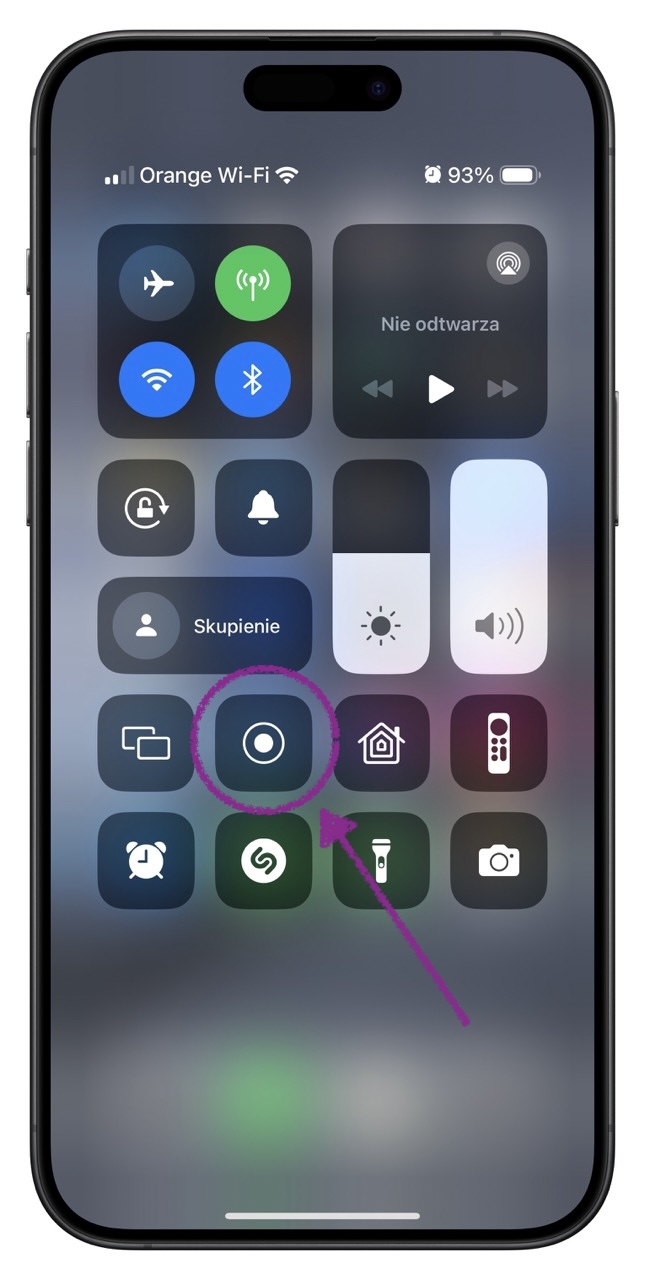The height and width of the screenshot is (1280, 645).
Task: Open screen mirroring
Action: tap(146, 743)
